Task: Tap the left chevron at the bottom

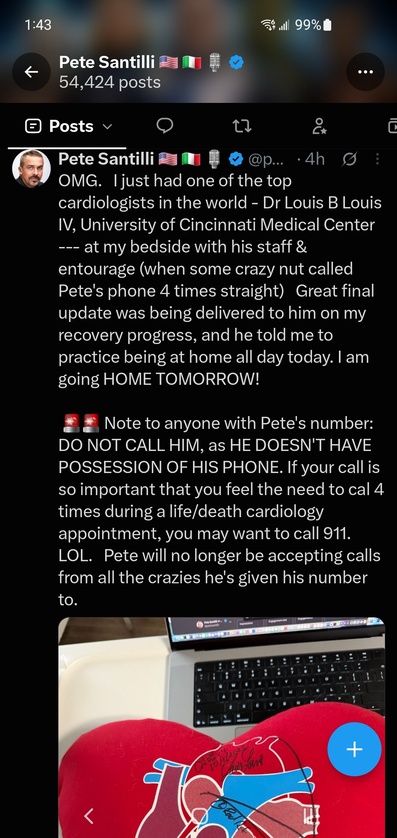Action: 89,816
